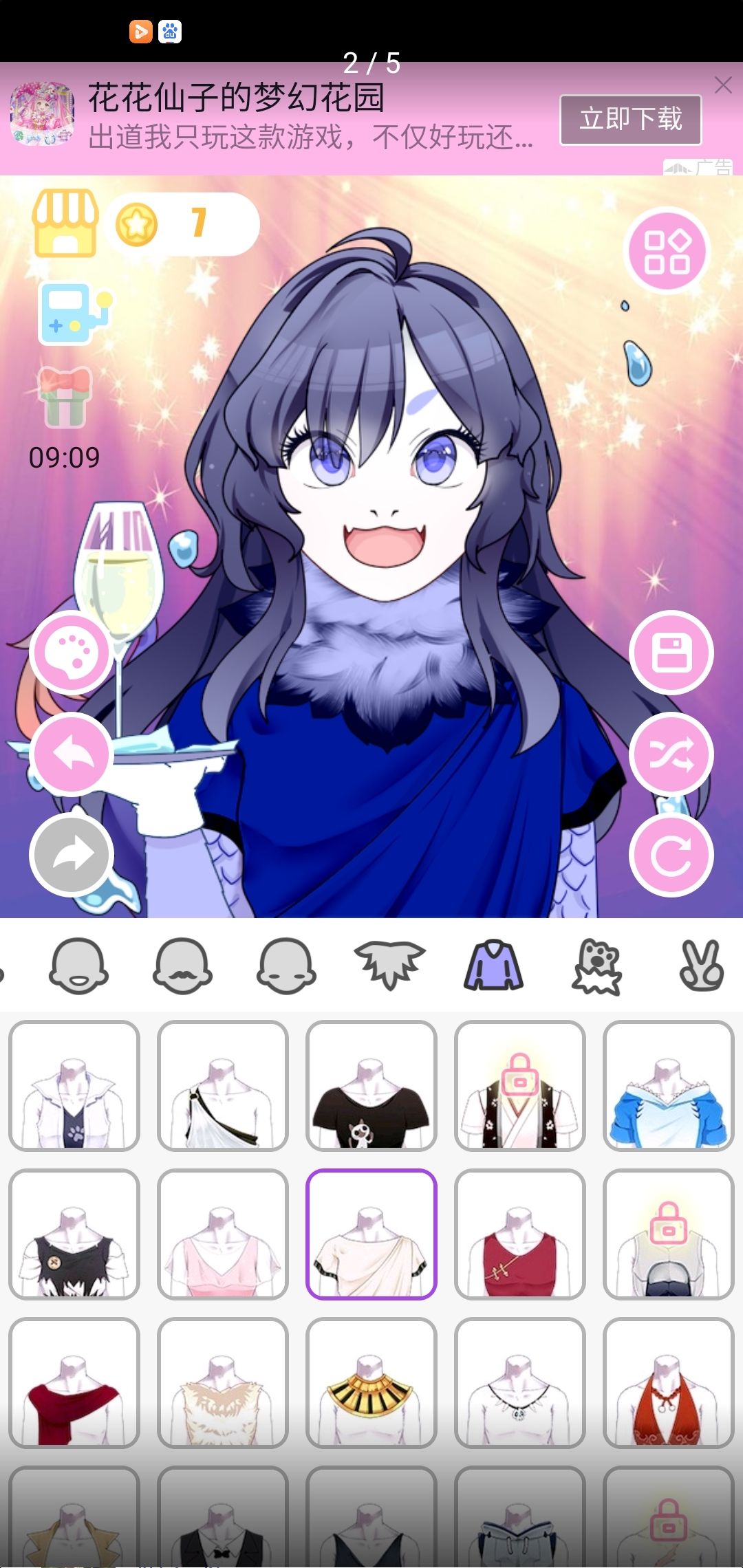The height and width of the screenshot is (1568, 743).
Task: Save the current avatar
Action: tap(671, 653)
